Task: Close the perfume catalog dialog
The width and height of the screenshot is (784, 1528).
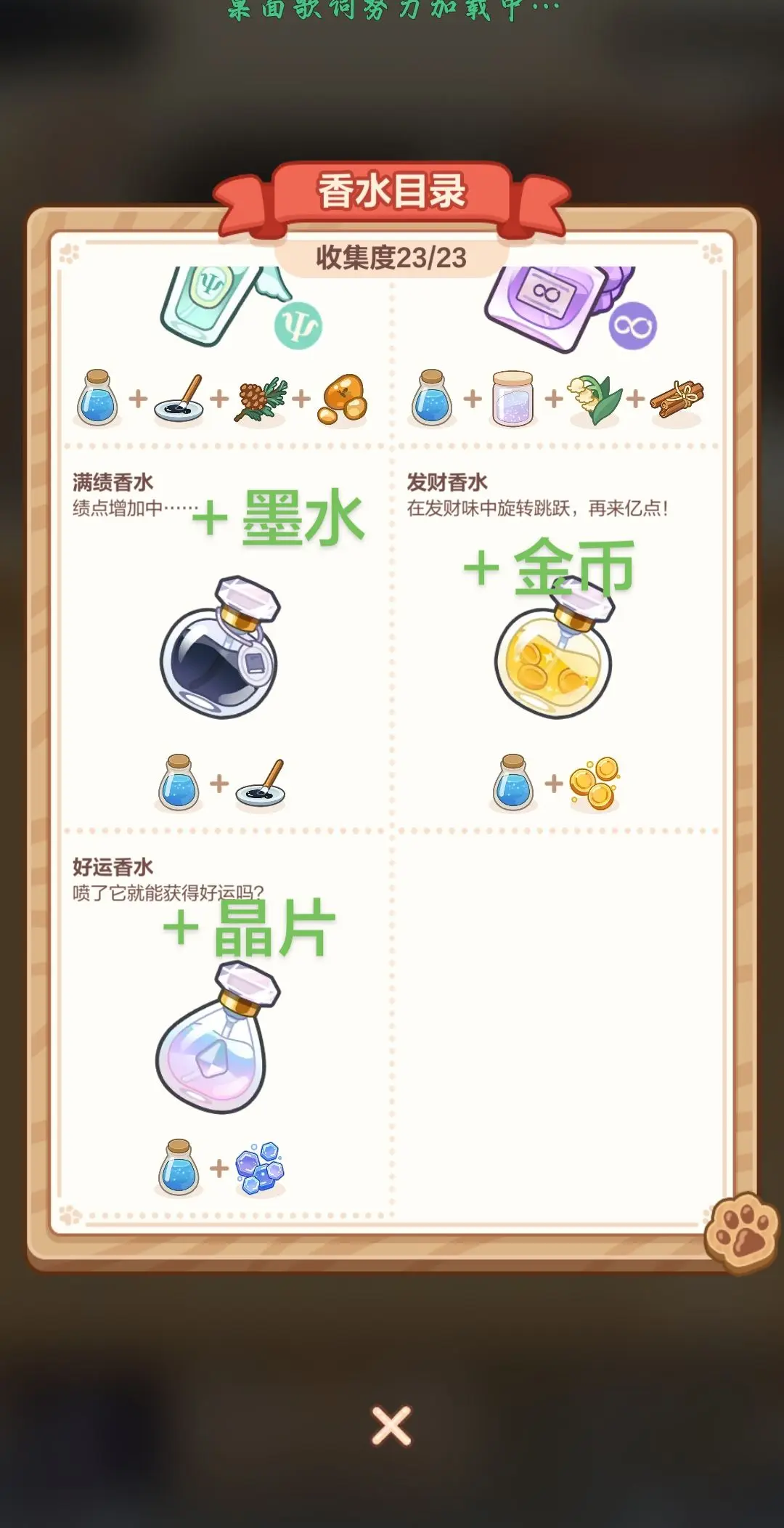Action: 392,1426
